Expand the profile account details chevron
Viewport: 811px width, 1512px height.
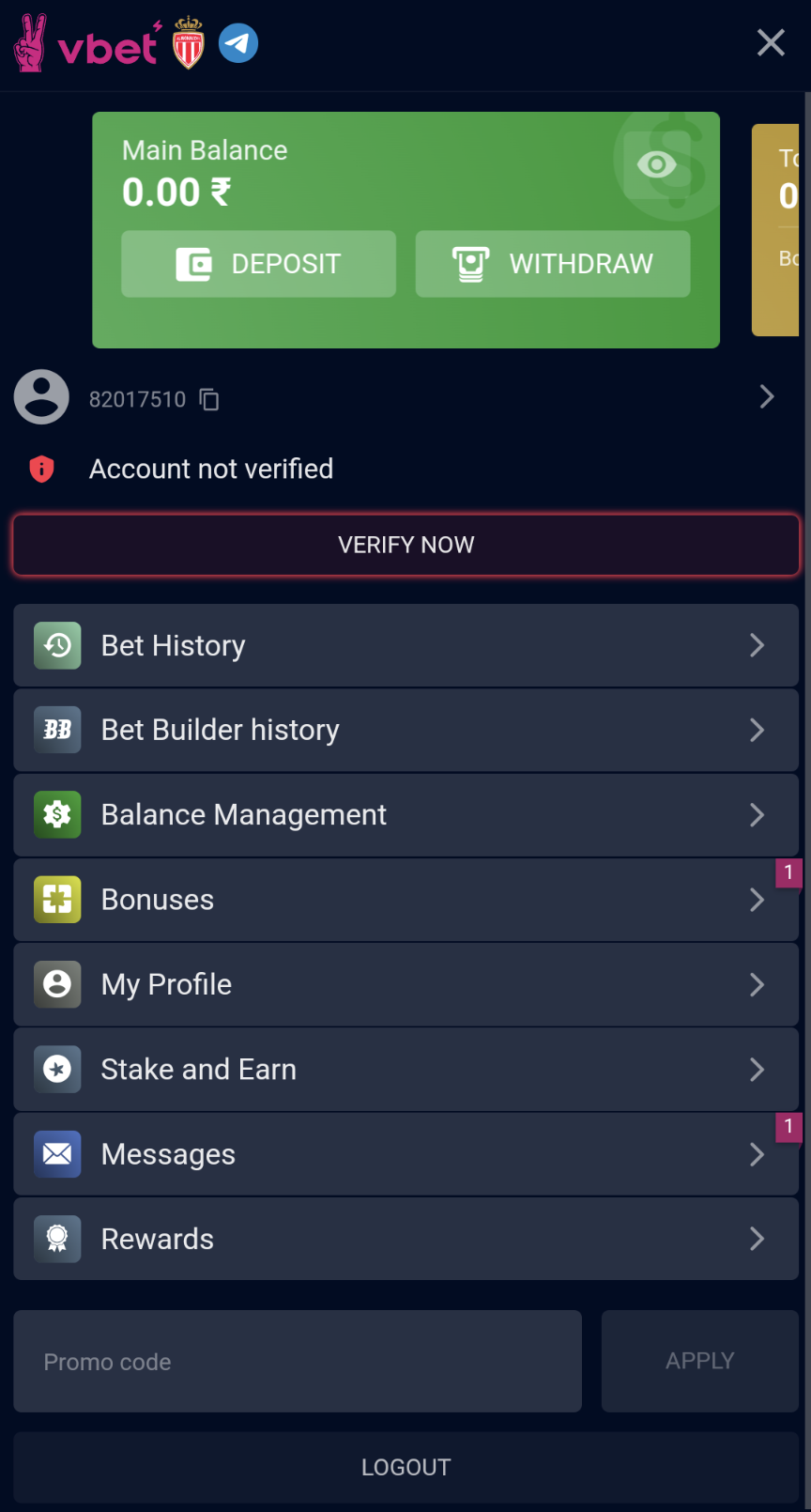coord(768,397)
